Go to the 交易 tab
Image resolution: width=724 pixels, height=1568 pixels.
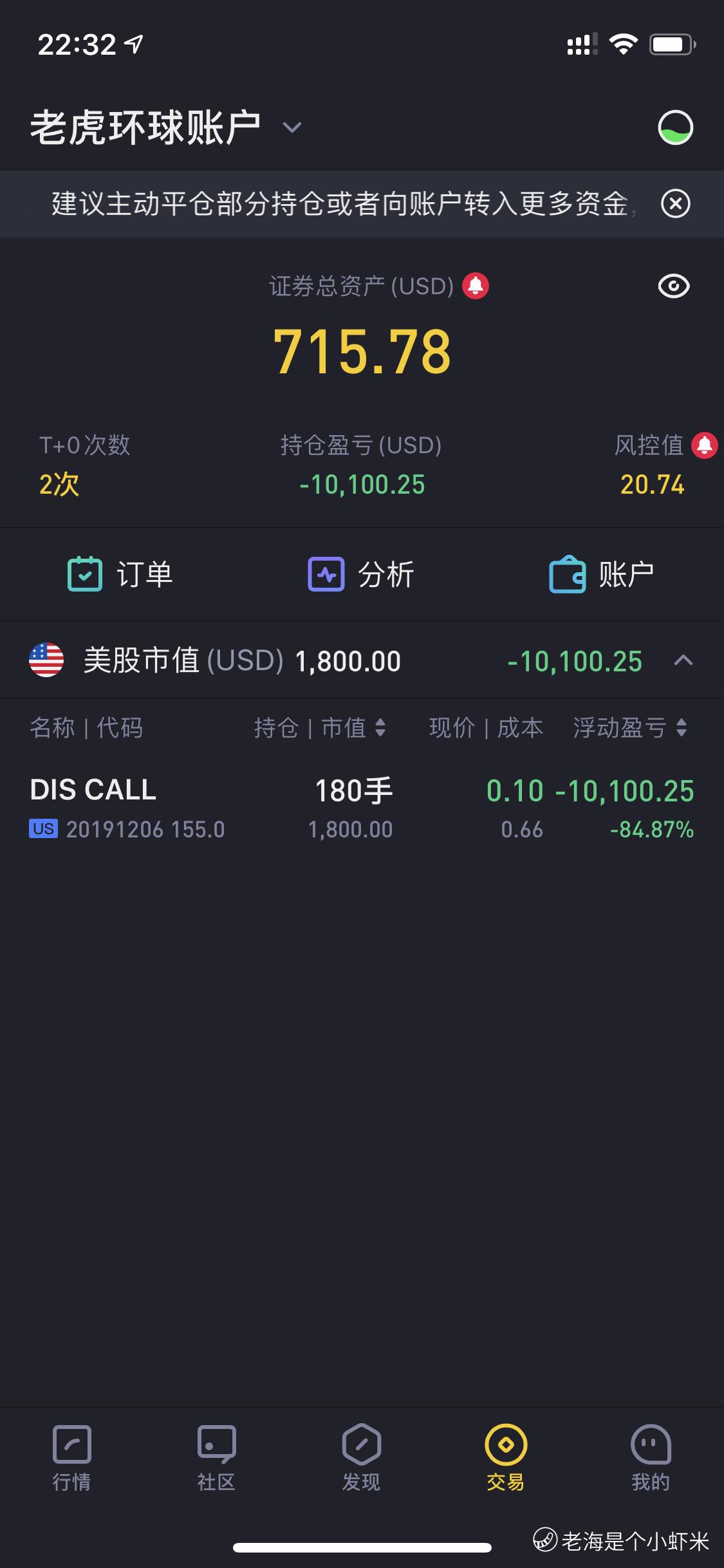pos(506,1459)
